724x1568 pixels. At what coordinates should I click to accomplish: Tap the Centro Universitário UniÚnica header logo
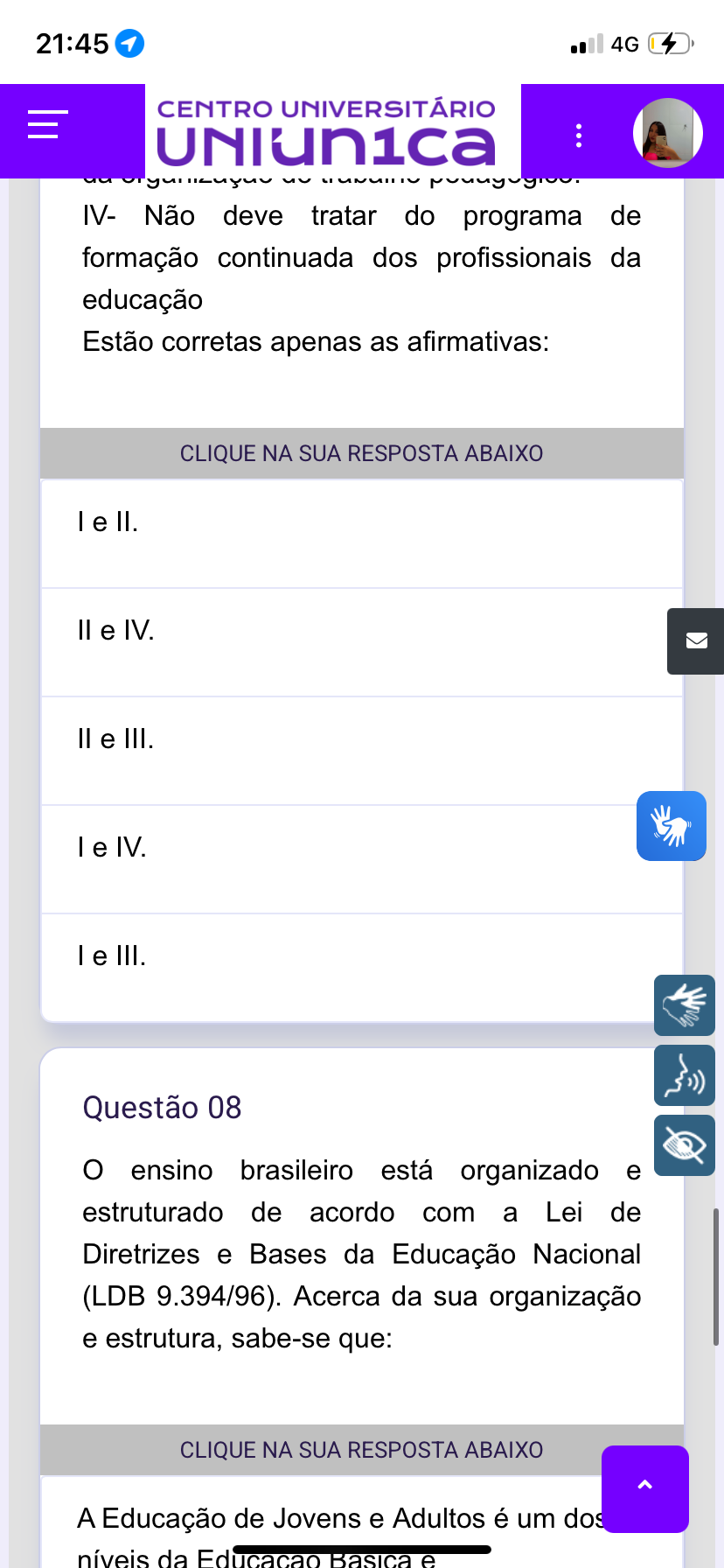[x=326, y=133]
